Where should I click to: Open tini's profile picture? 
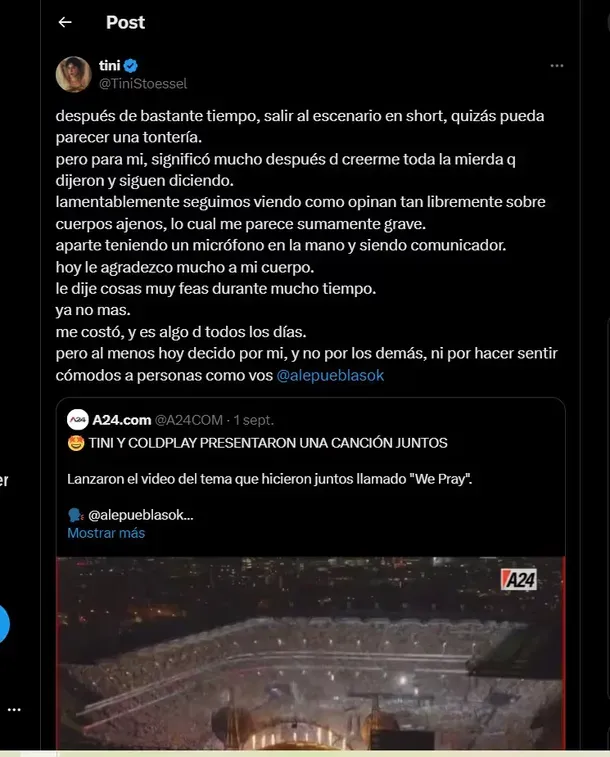[x=75, y=74]
